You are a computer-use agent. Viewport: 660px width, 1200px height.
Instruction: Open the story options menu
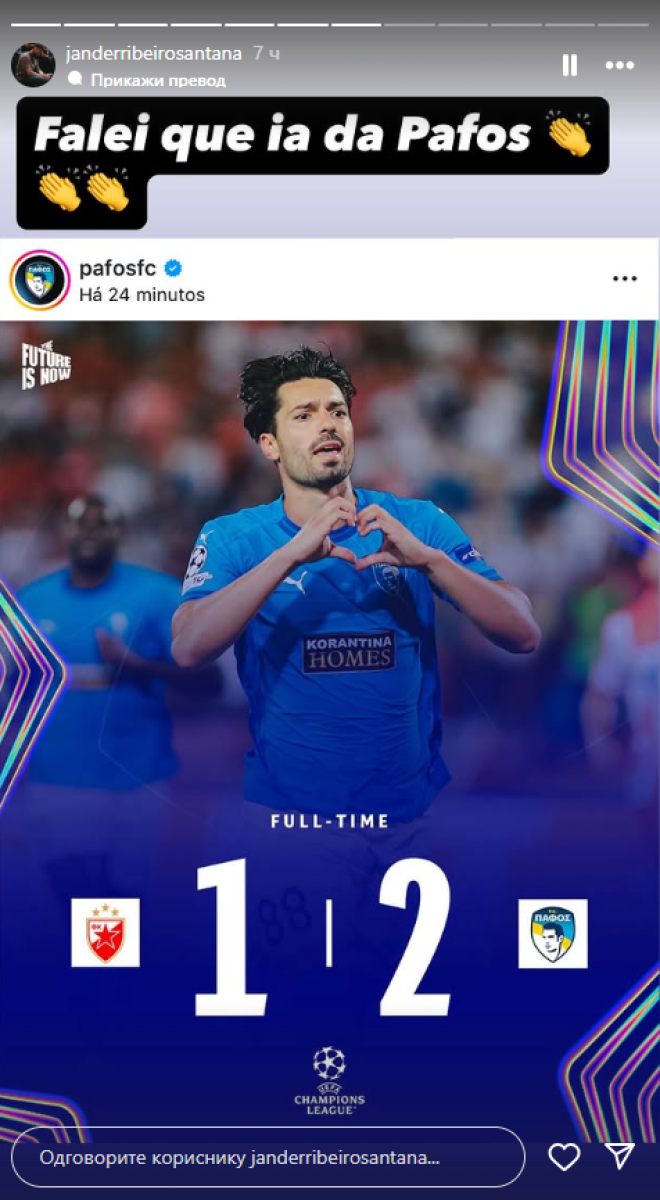coord(620,65)
